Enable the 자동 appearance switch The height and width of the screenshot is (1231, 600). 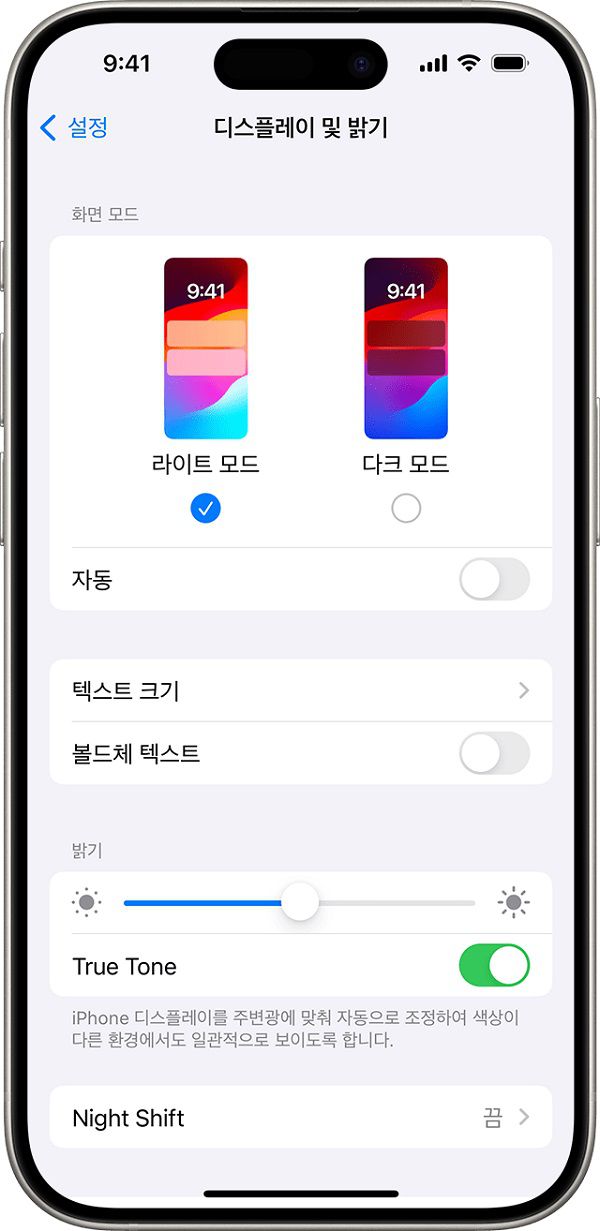[x=494, y=579]
